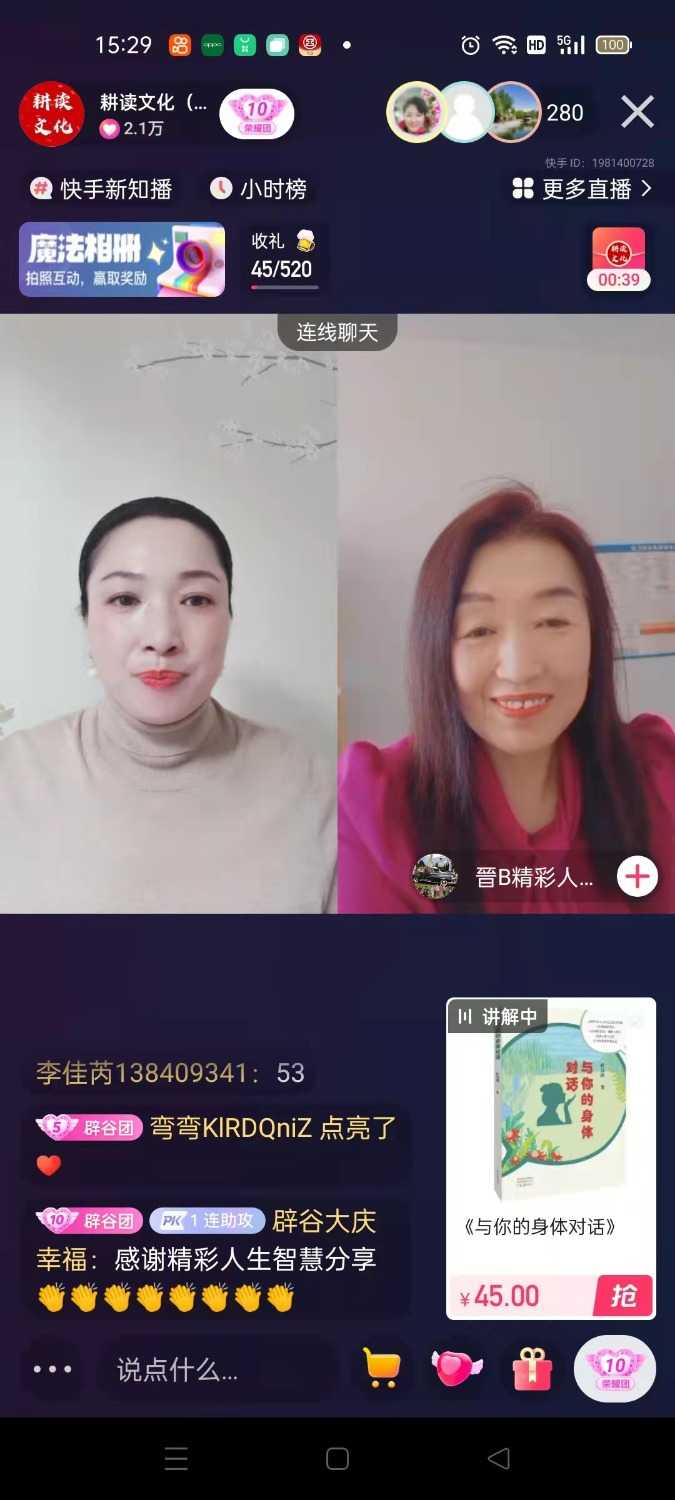
Task: Open 快手新知播 topic
Action: click(102, 189)
